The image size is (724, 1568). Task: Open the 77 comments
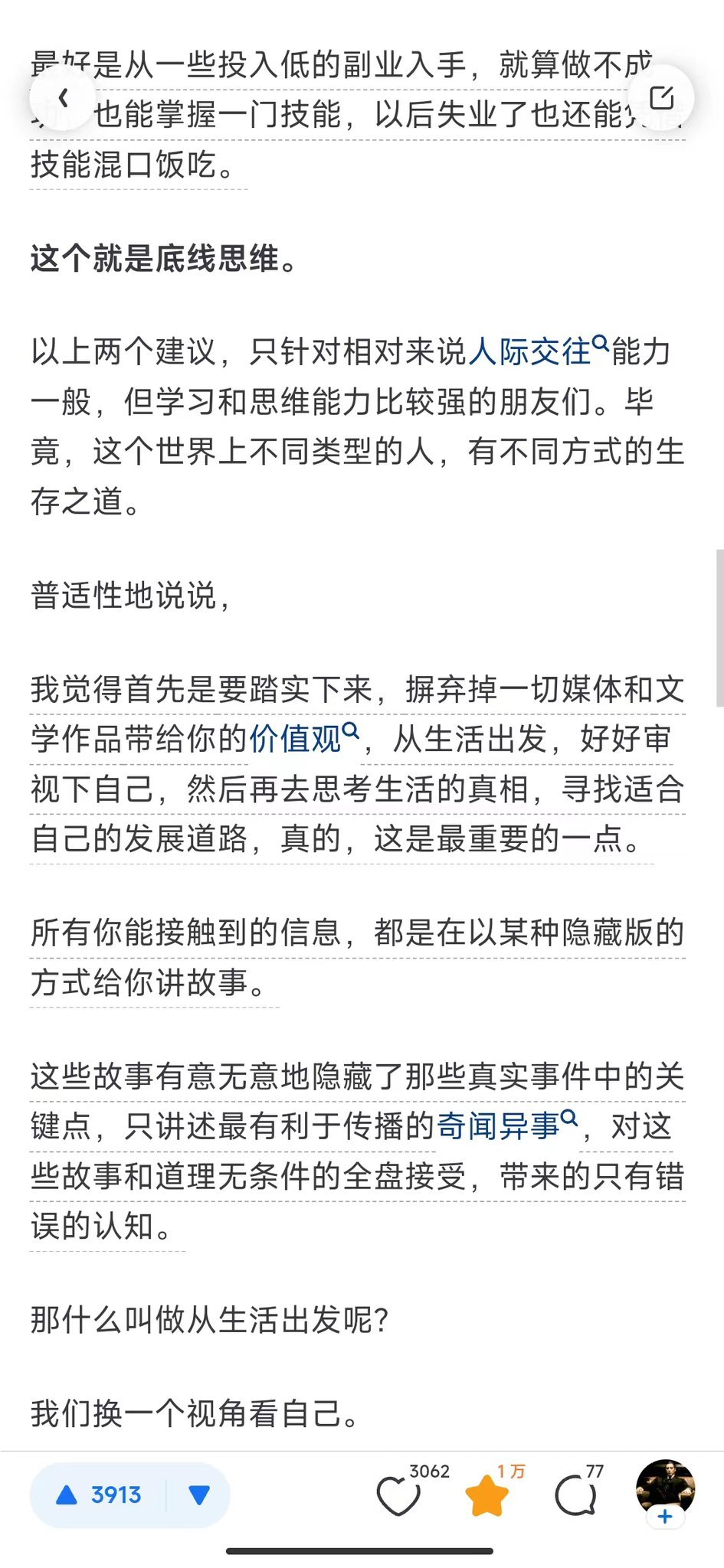[x=575, y=1496]
